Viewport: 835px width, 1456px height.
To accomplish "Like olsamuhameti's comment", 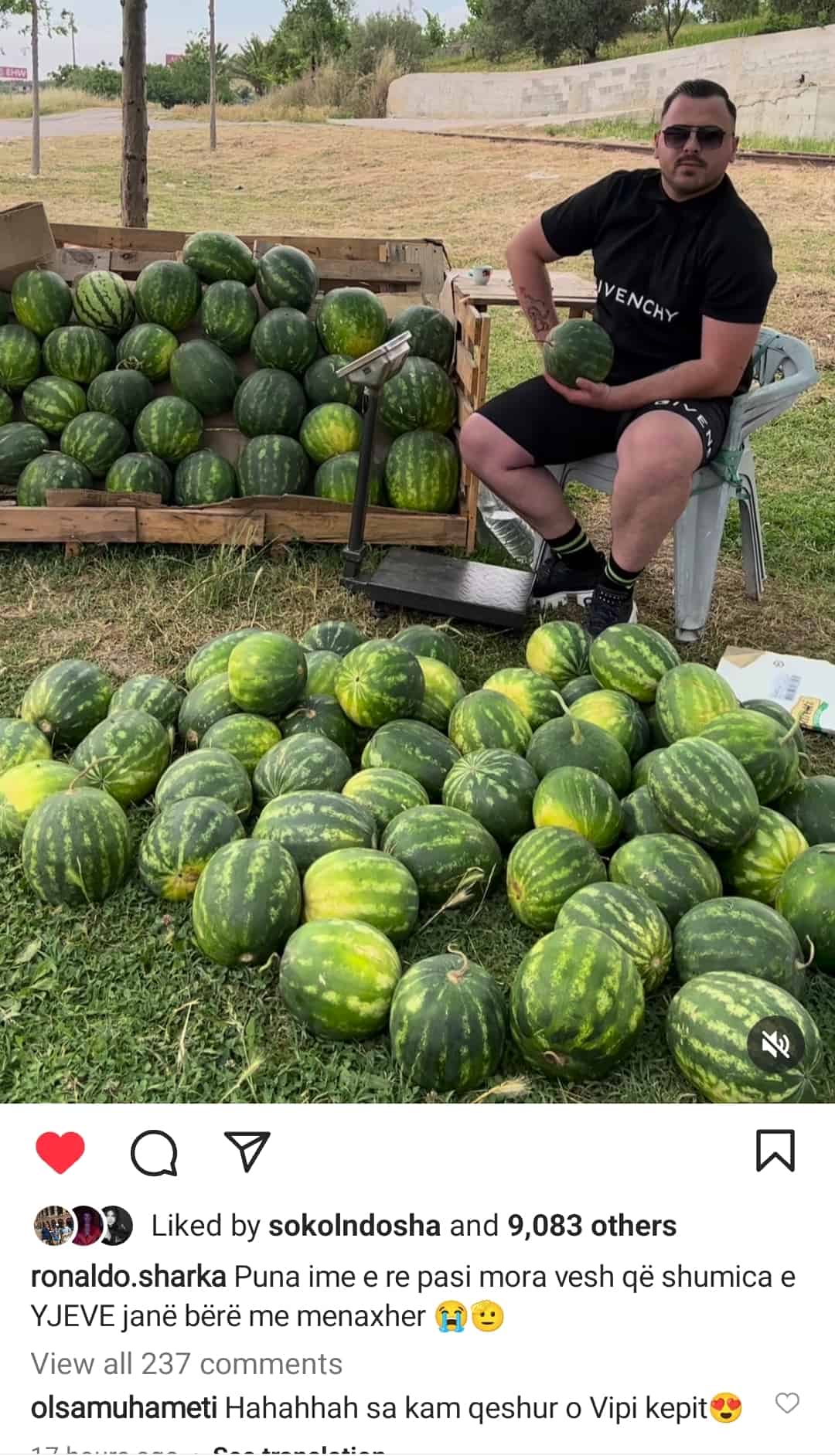I will 786,1403.
